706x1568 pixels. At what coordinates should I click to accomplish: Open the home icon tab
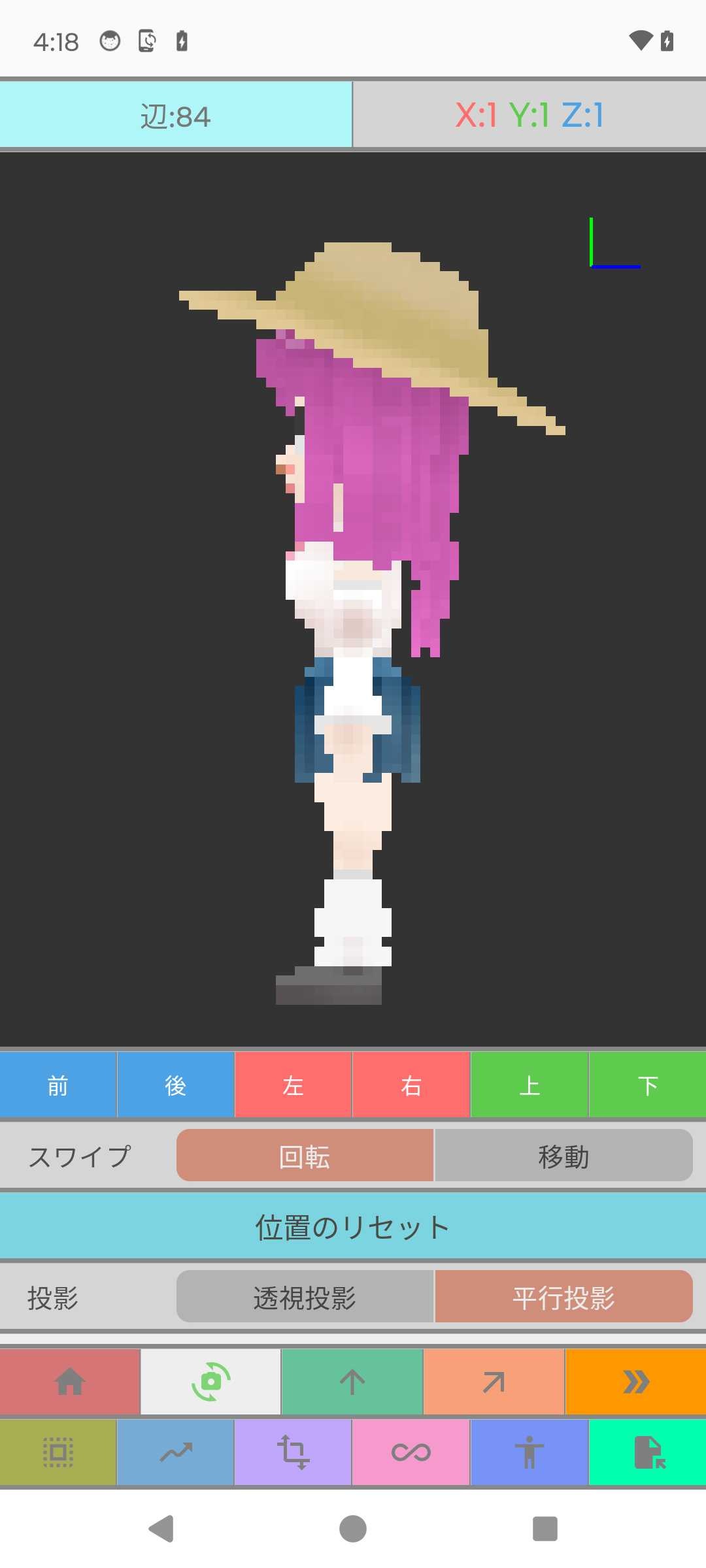(70, 1381)
